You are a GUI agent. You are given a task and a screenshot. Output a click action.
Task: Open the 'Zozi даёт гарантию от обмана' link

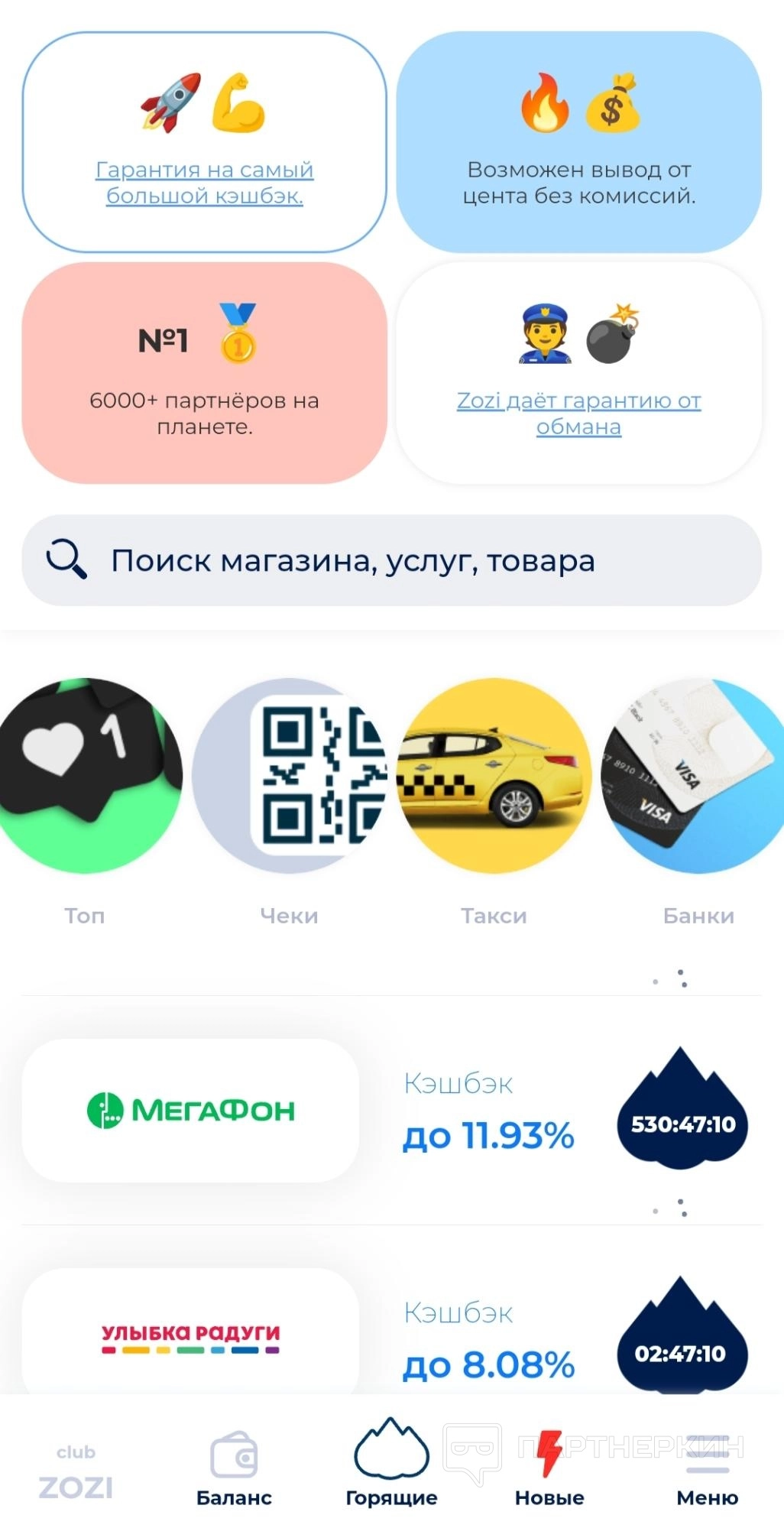coord(578,413)
